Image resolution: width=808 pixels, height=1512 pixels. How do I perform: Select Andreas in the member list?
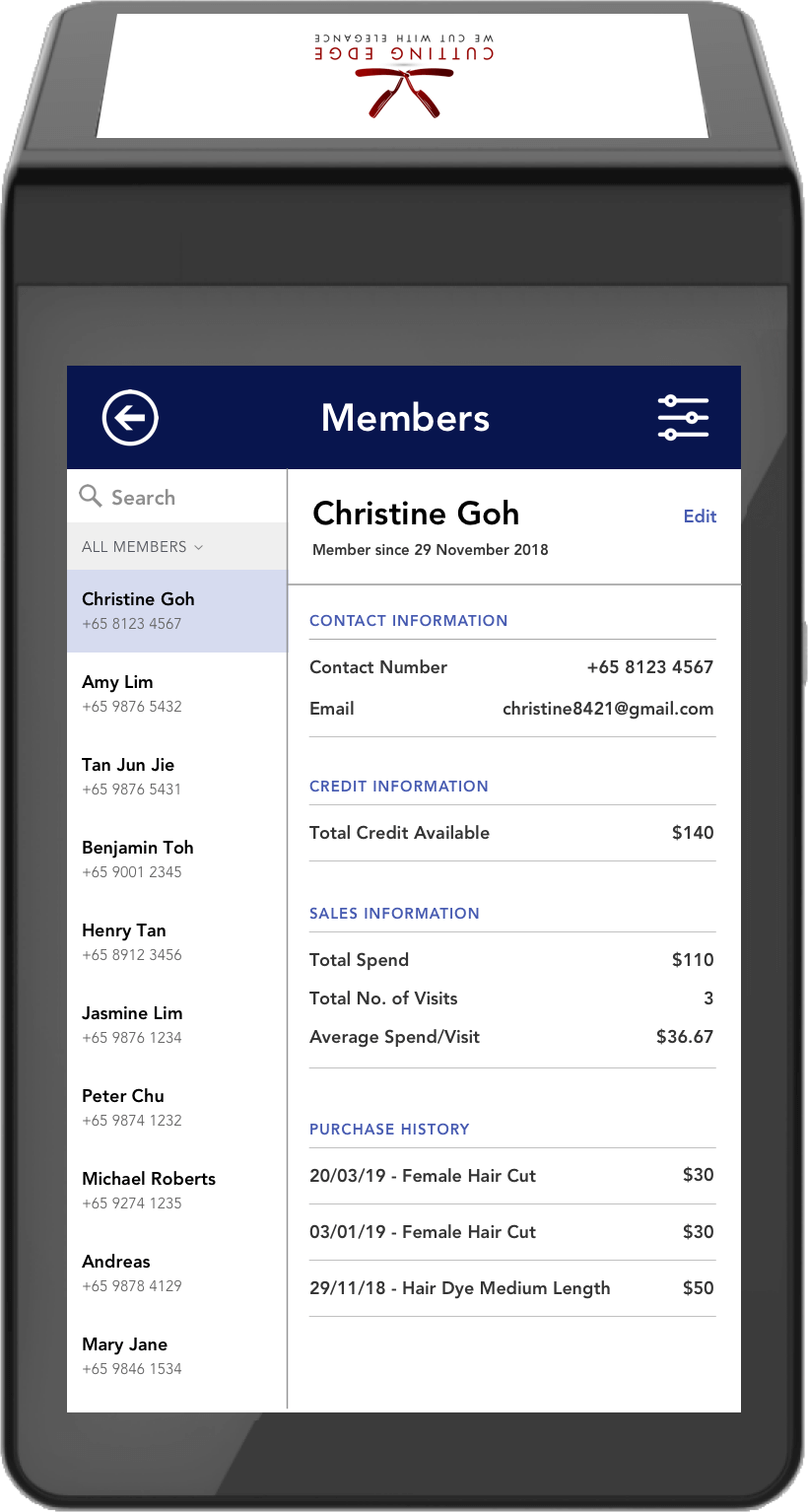click(177, 1272)
